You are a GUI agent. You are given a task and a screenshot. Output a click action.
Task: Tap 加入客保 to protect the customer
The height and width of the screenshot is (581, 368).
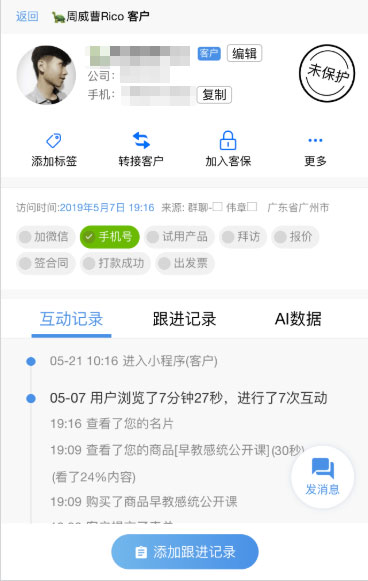point(228,149)
